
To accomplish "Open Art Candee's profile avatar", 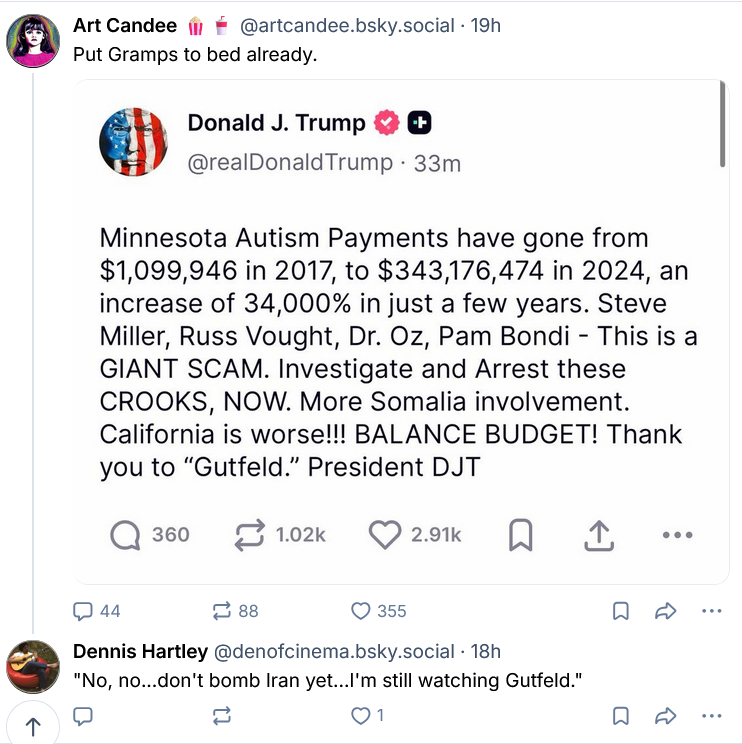I will 32,42.
